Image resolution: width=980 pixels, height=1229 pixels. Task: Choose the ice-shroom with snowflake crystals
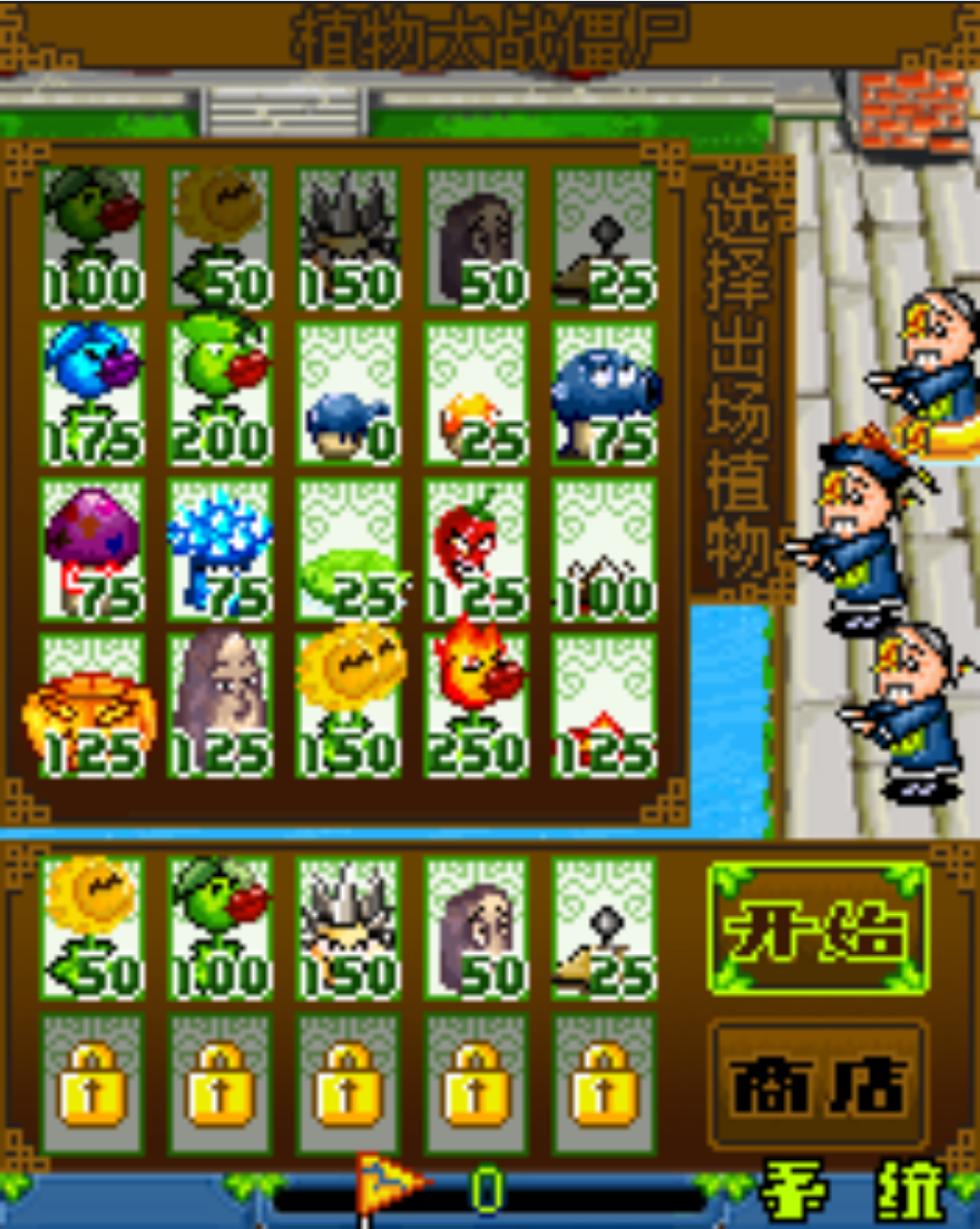(220, 550)
